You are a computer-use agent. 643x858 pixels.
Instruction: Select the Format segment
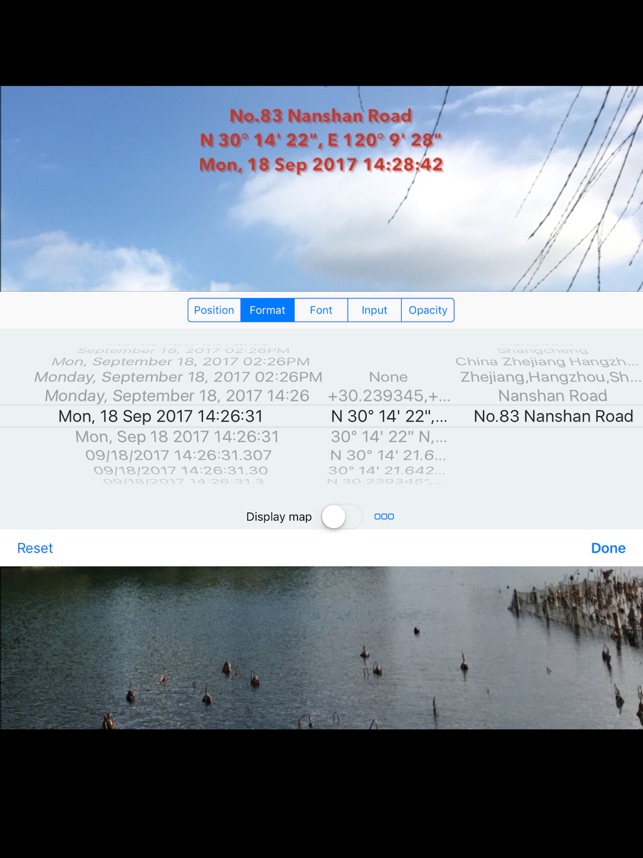point(267,310)
